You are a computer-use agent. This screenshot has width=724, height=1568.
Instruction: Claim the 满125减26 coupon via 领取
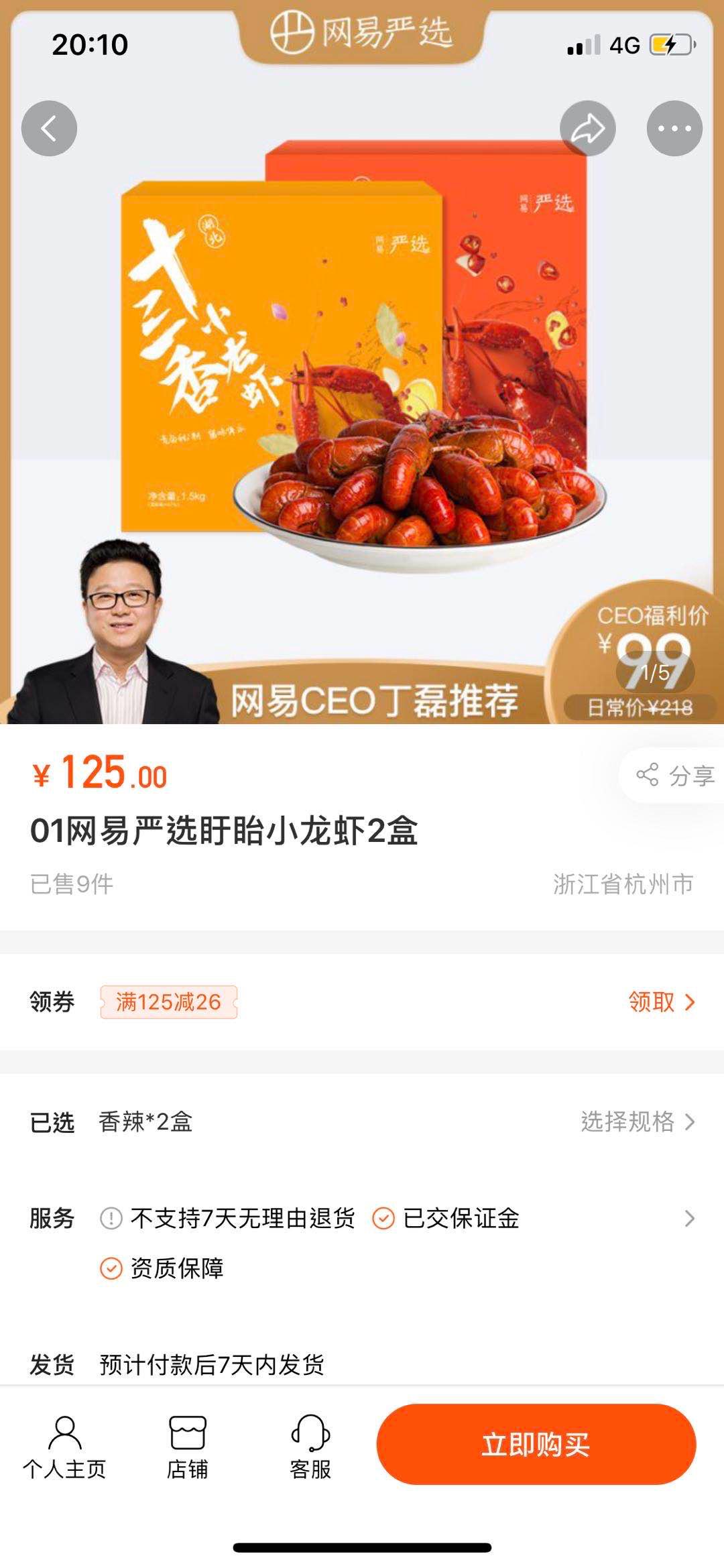(661, 1002)
